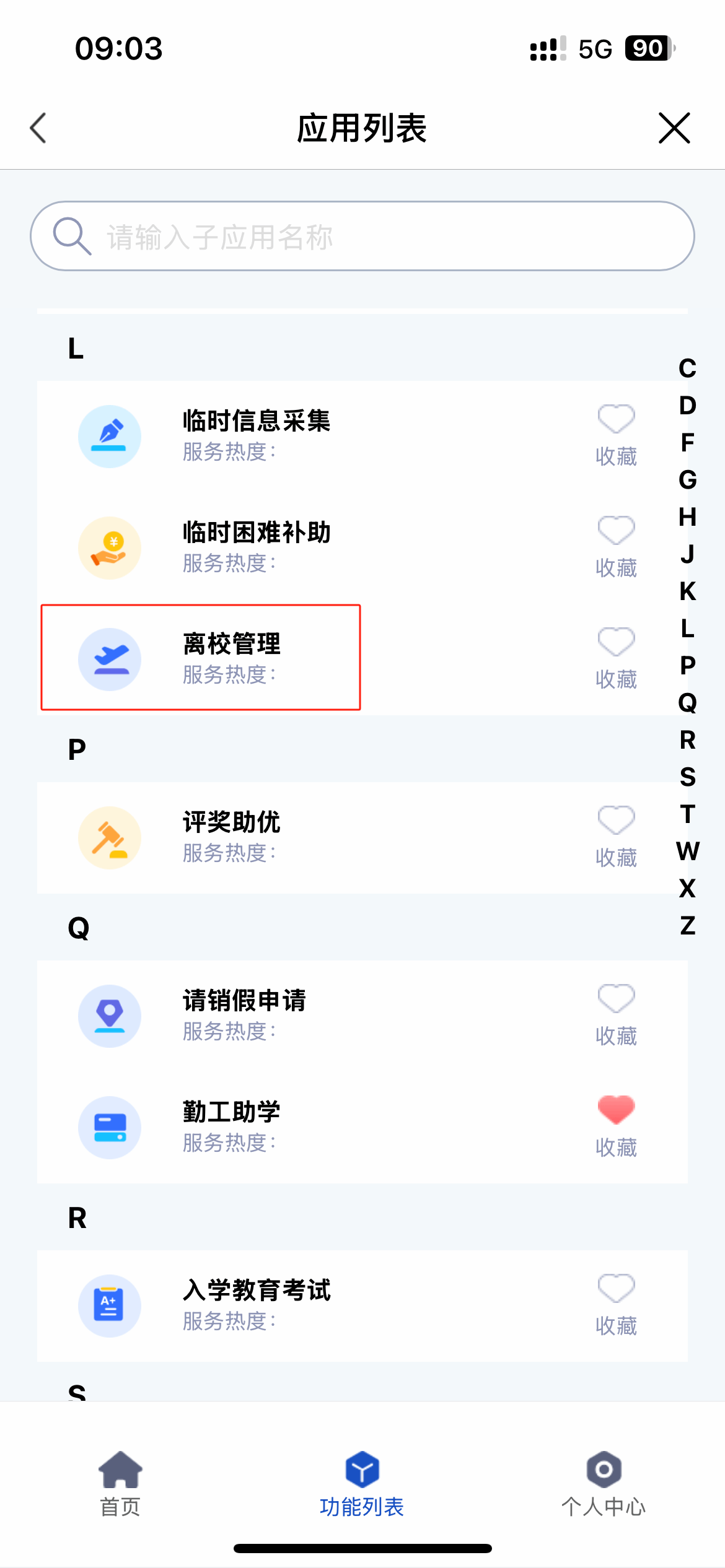The height and width of the screenshot is (1568, 725).
Task: Favorite 离校管理 with the heart icon
Action: (616, 643)
